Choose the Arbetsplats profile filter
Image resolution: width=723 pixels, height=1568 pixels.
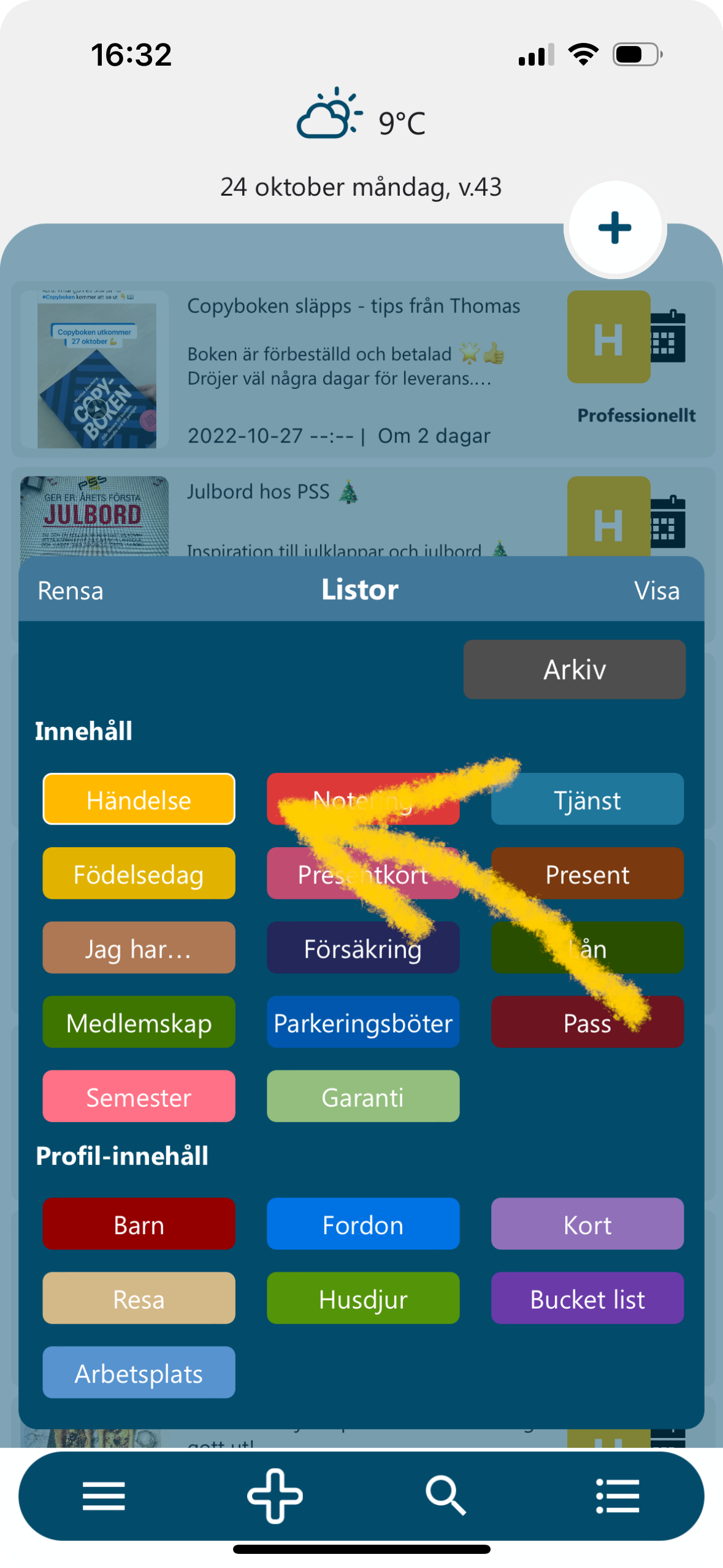point(139,1372)
